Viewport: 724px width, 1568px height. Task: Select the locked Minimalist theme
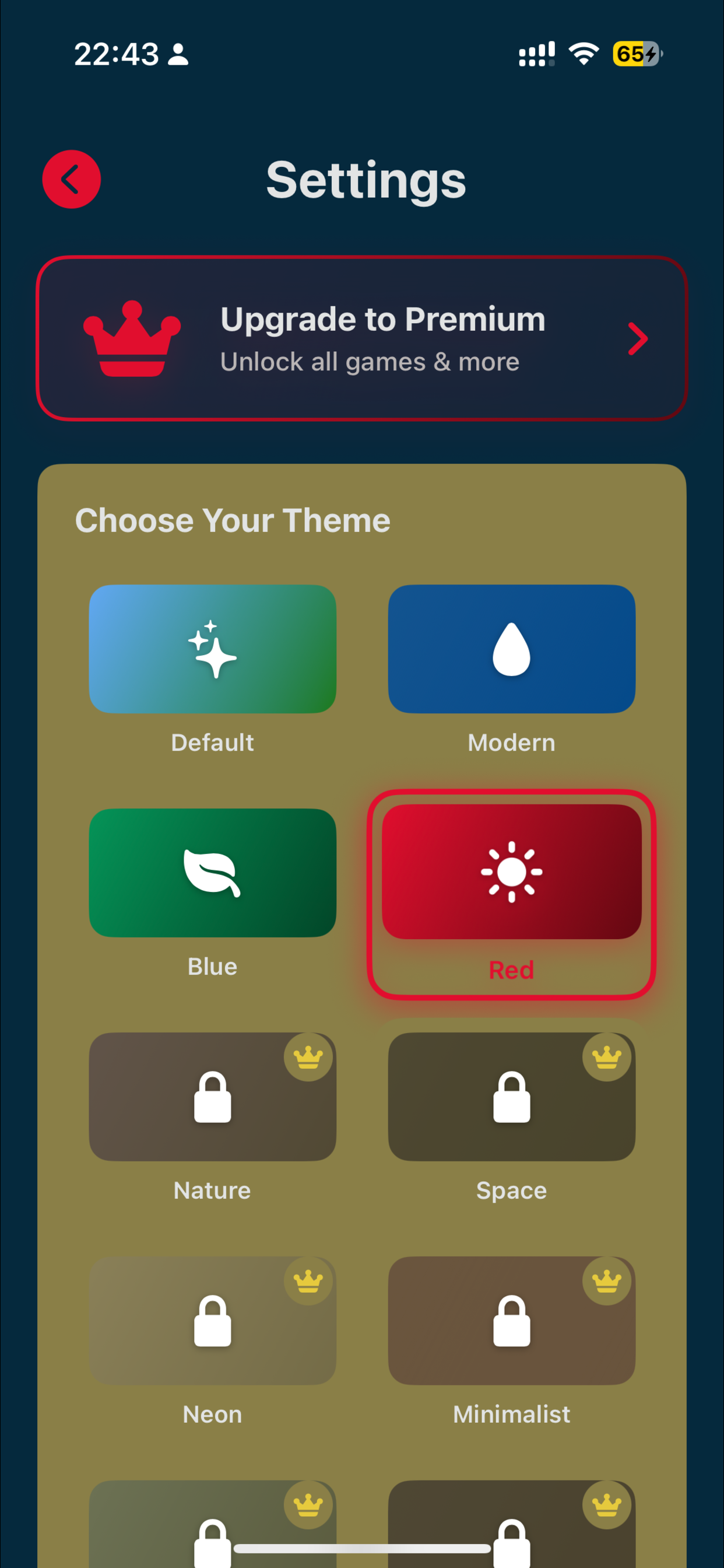click(512, 1320)
